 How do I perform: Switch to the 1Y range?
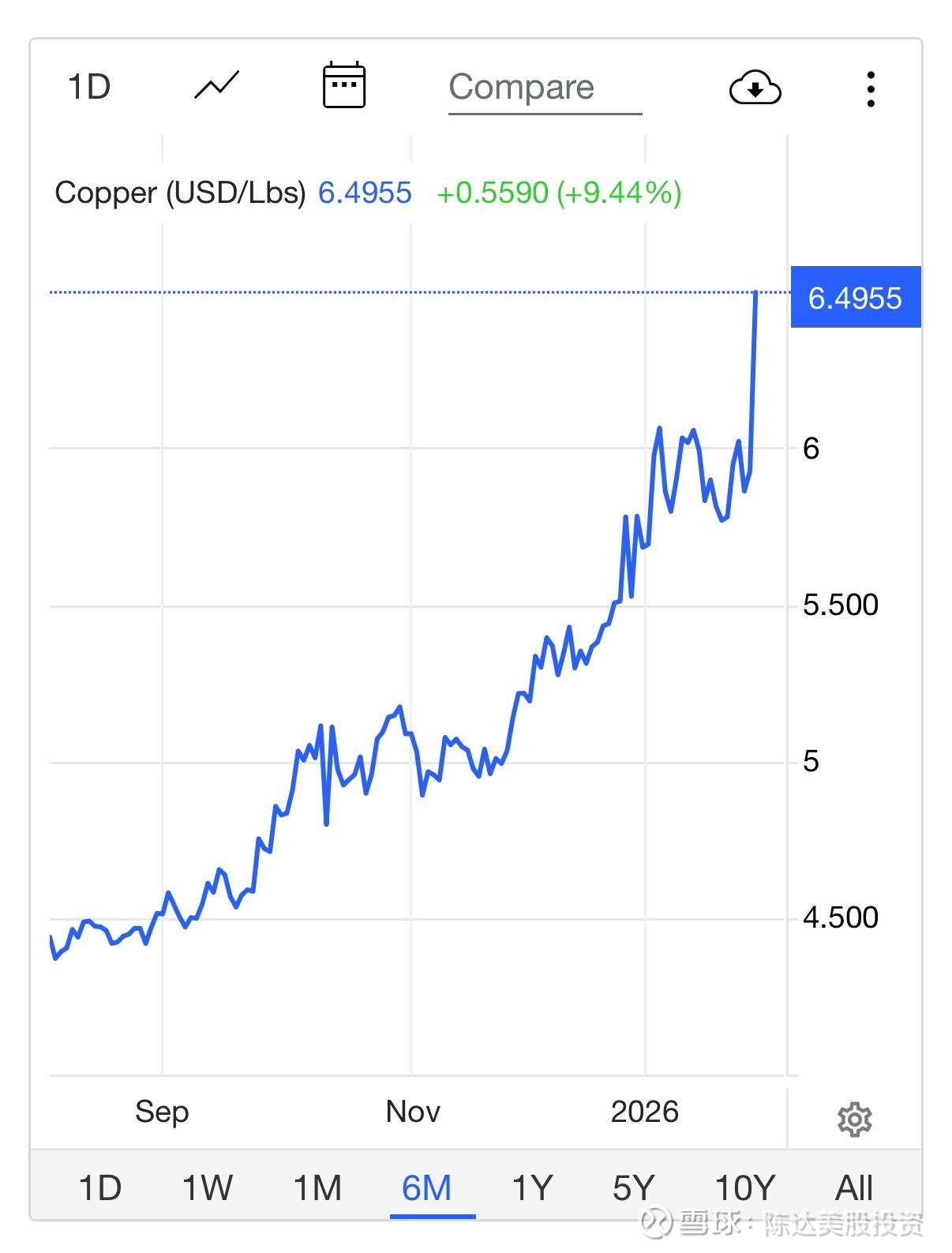532,1187
